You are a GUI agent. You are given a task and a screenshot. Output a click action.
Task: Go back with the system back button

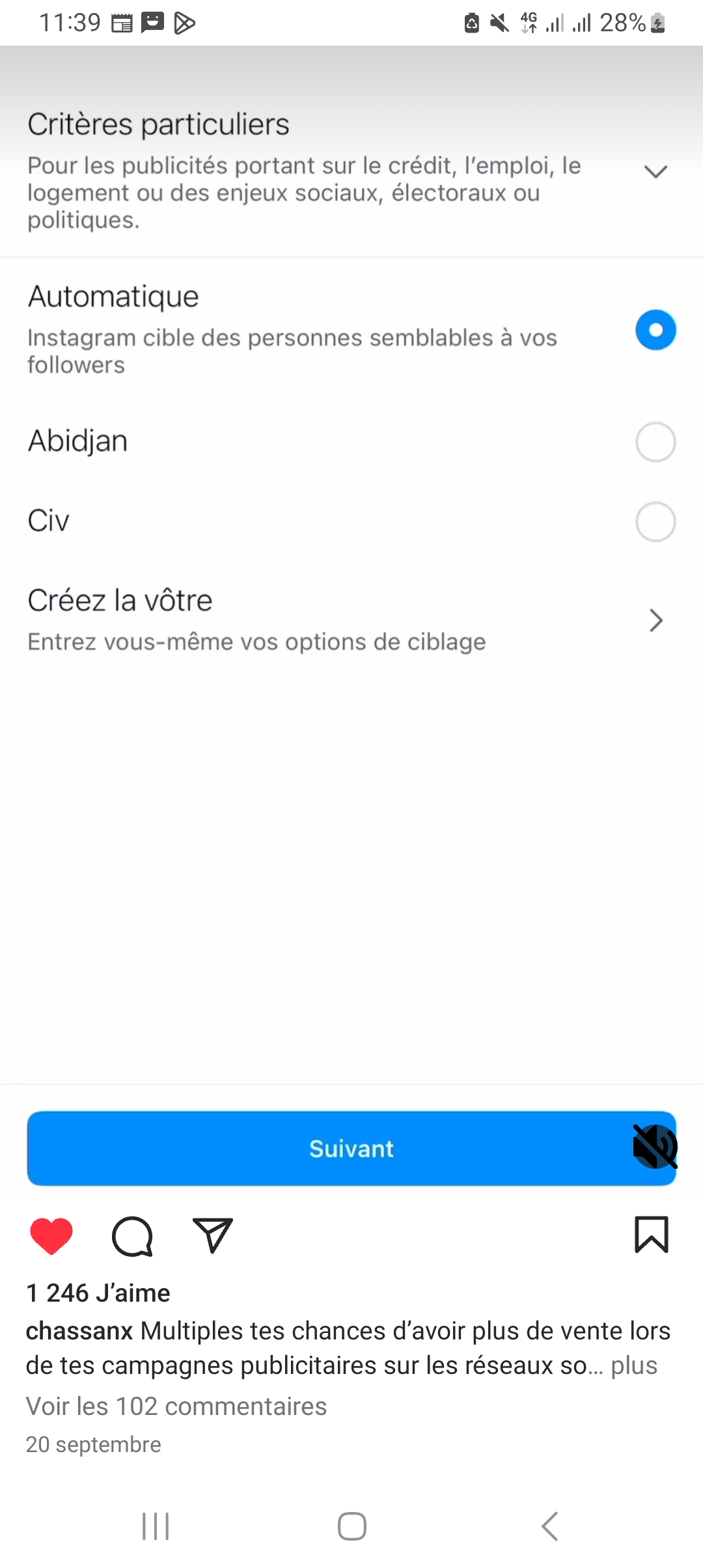point(550,1526)
